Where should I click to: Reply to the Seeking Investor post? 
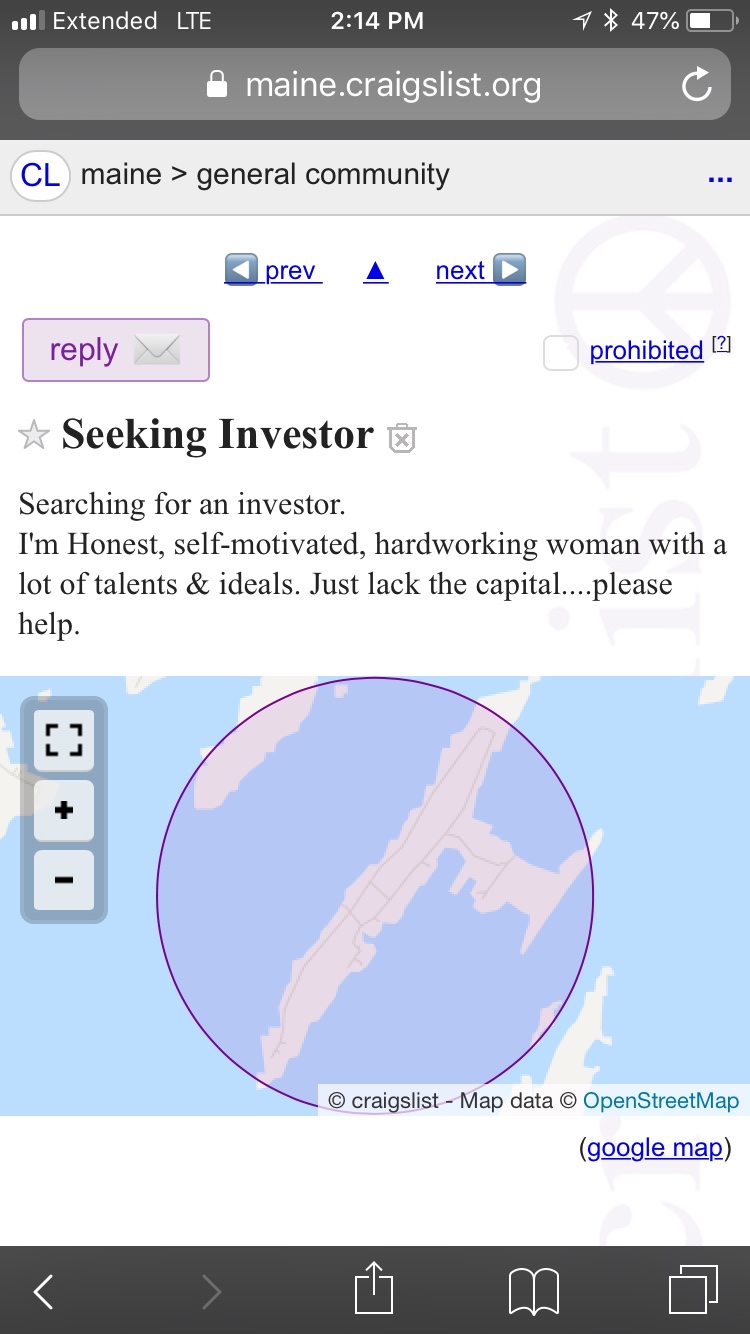[116, 350]
